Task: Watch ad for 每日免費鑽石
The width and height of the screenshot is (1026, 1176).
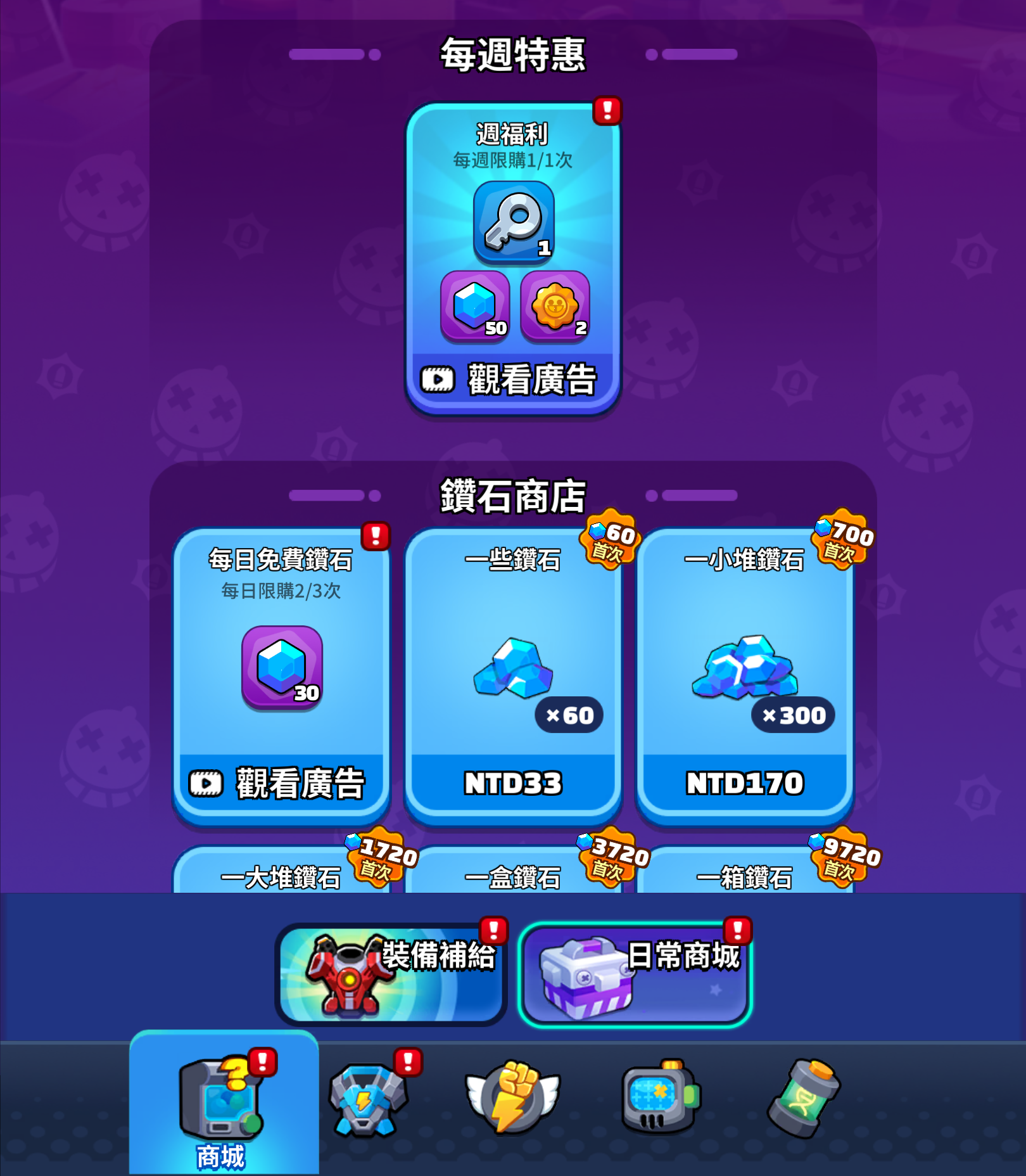Action: [x=281, y=784]
